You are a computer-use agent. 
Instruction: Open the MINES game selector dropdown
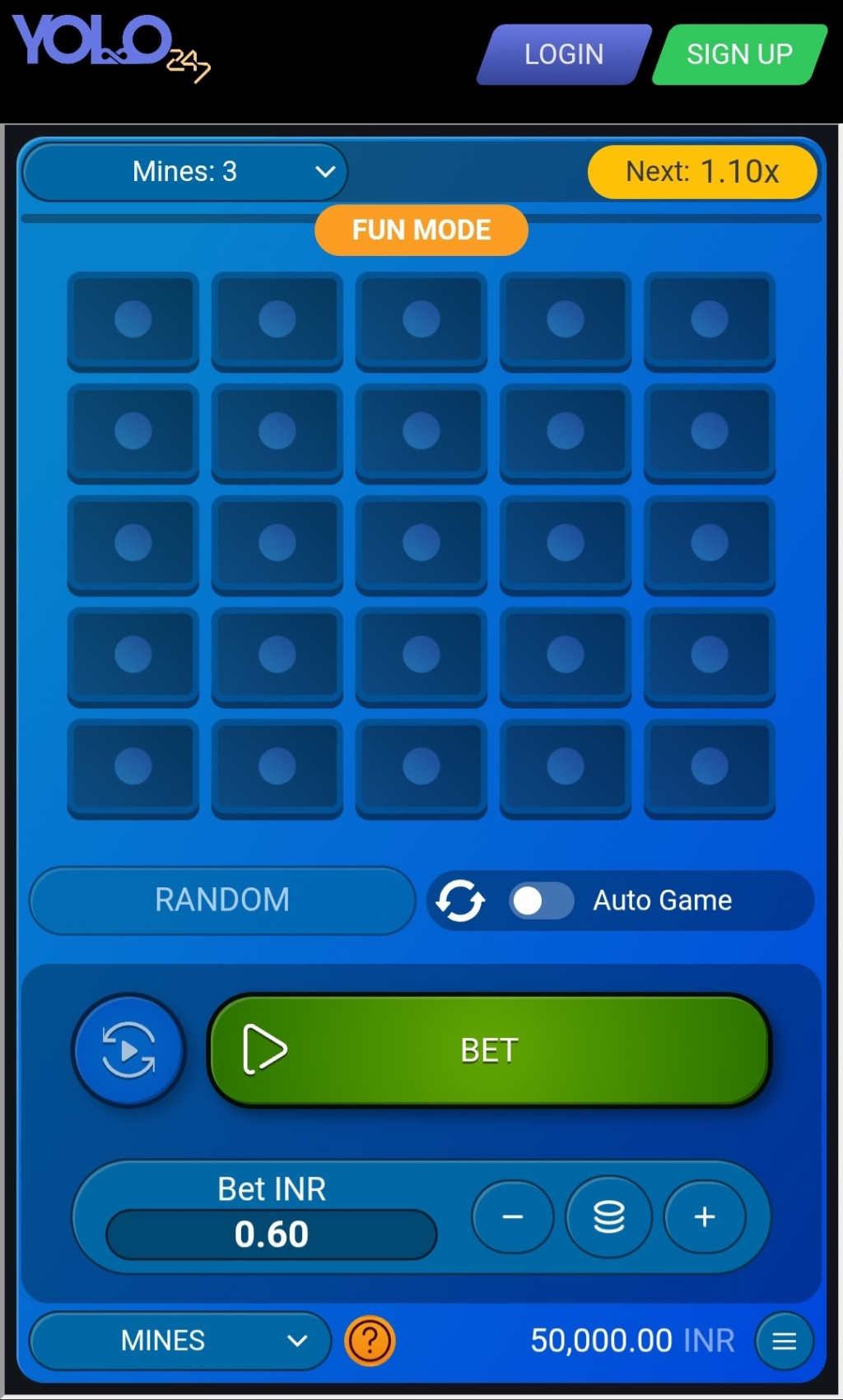(x=180, y=1341)
